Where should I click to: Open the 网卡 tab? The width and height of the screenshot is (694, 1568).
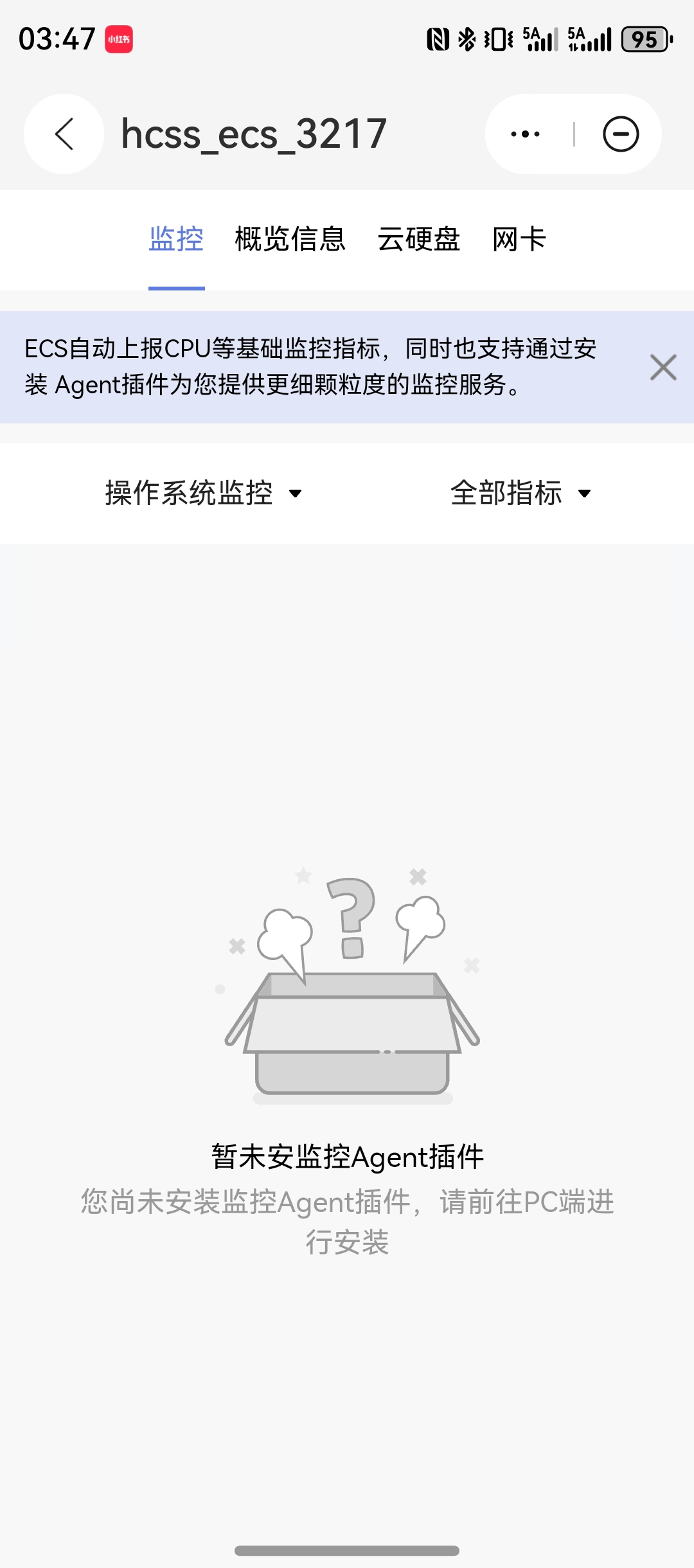tap(519, 240)
